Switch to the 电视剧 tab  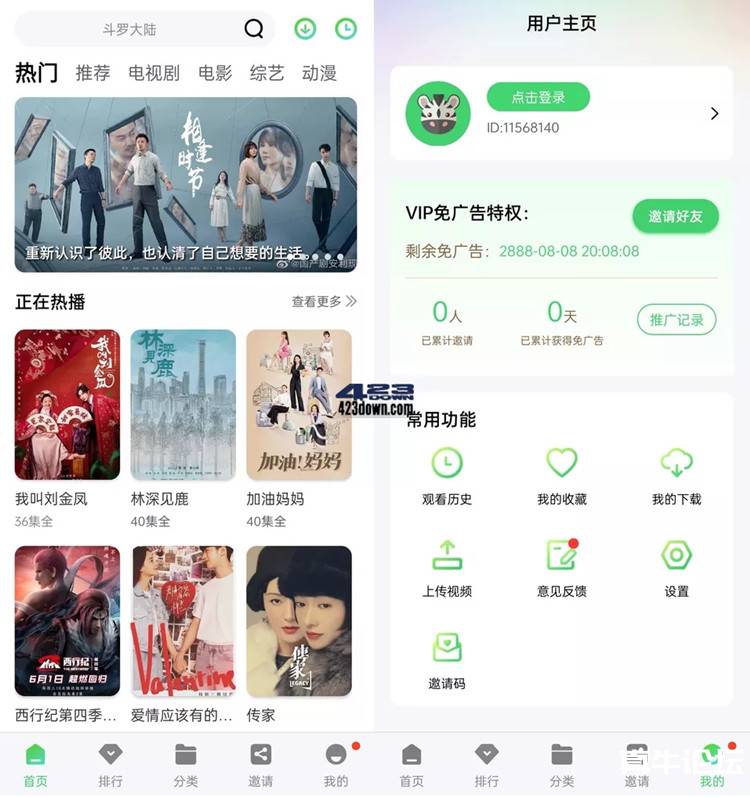tap(154, 71)
